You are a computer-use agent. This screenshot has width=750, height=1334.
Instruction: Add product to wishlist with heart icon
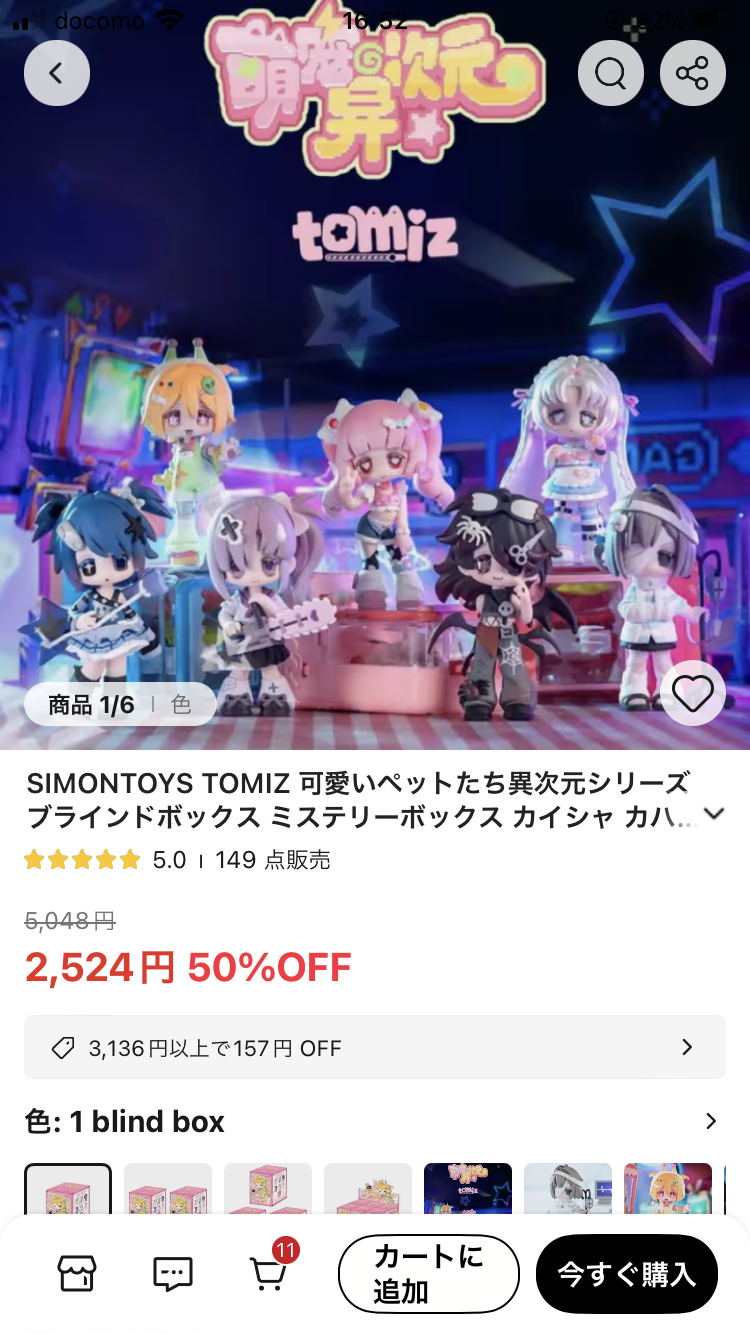point(692,693)
